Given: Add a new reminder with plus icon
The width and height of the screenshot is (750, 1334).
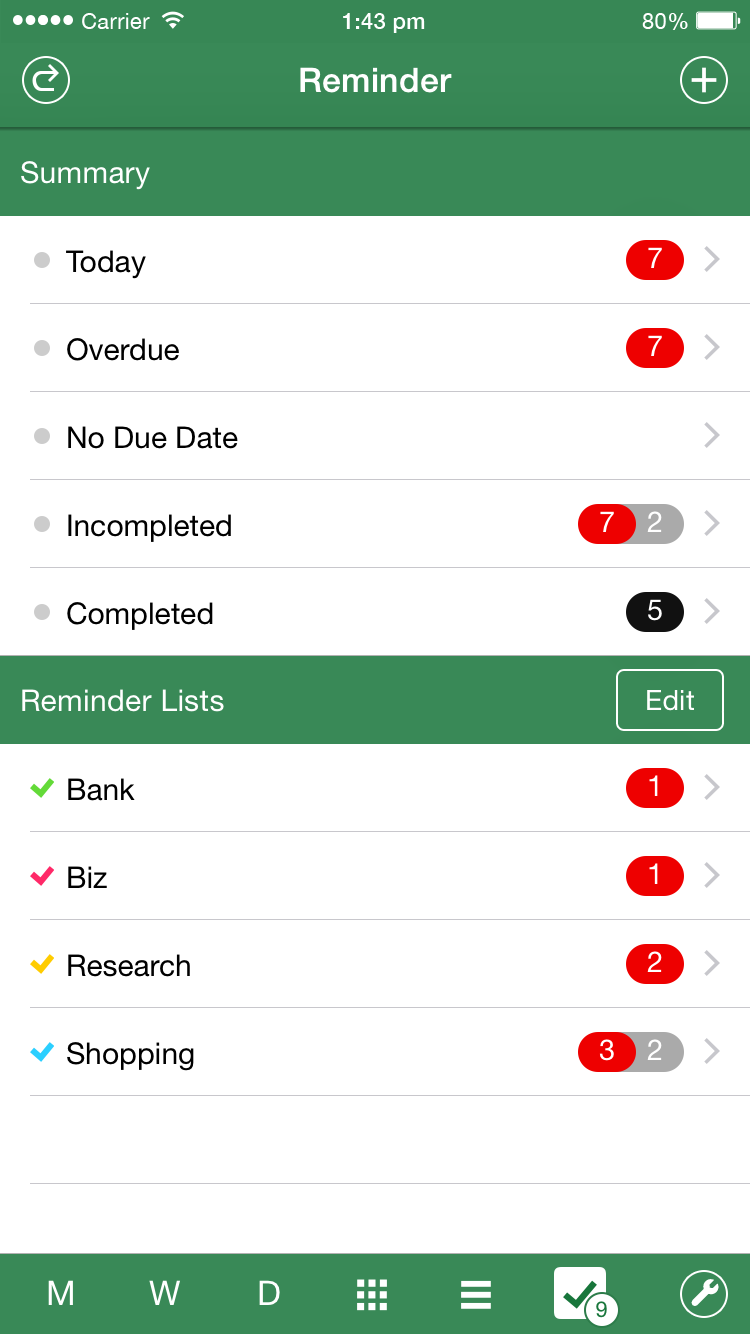Looking at the screenshot, I should click(x=704, y=80).
